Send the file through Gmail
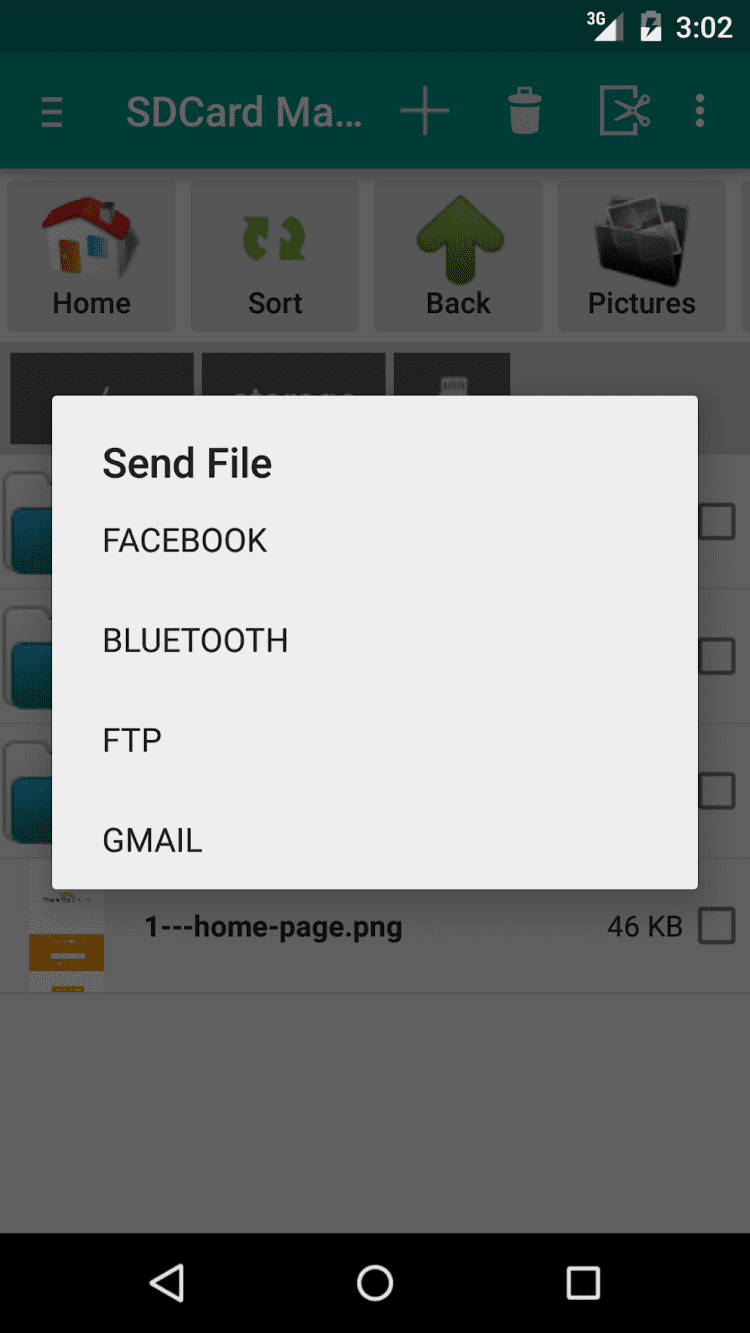 pos(152,840)
